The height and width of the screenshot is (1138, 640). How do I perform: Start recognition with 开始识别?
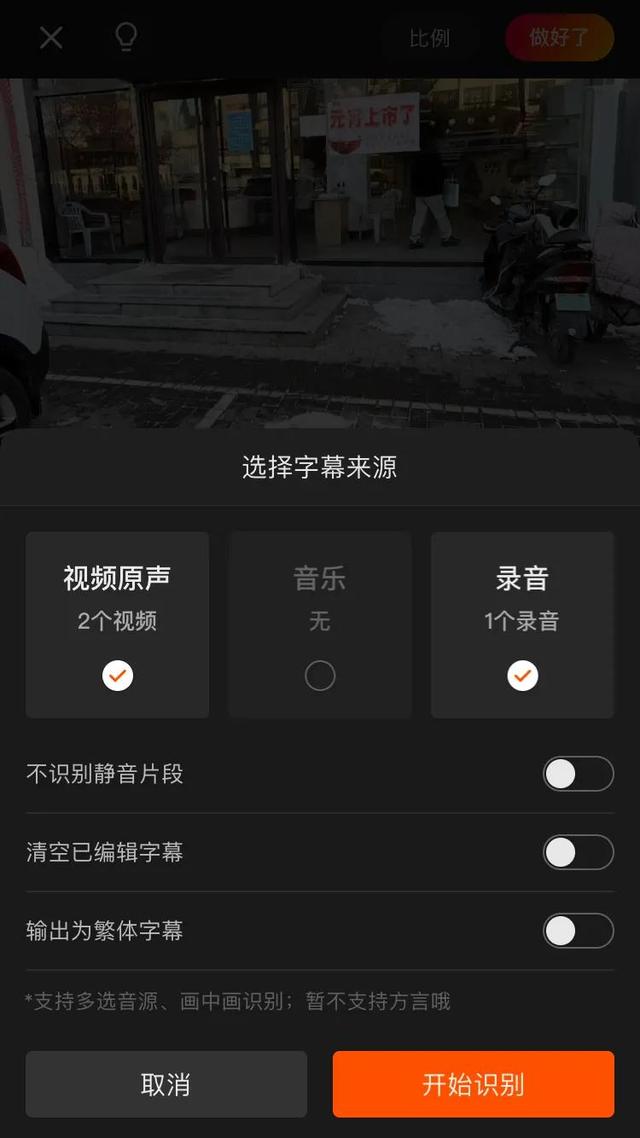pyautogui.click(x=473, y=1084)
